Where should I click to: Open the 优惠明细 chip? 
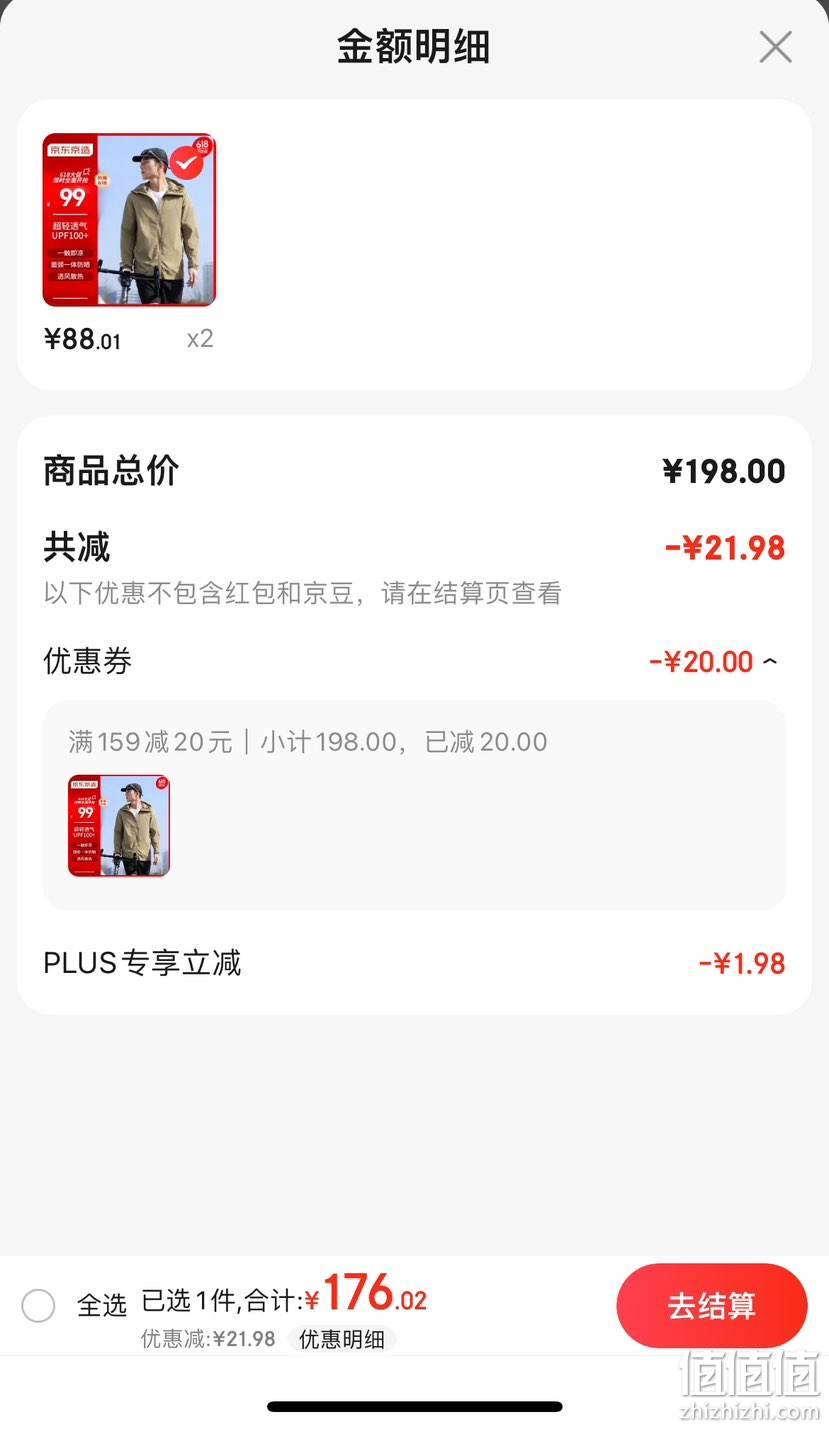tap(342, 1339)
